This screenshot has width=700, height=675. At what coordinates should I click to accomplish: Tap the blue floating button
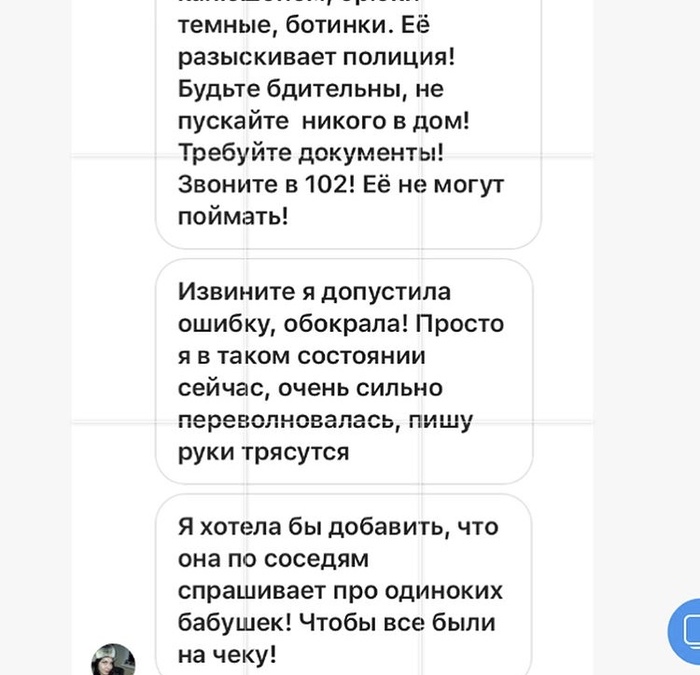(688, 630)
